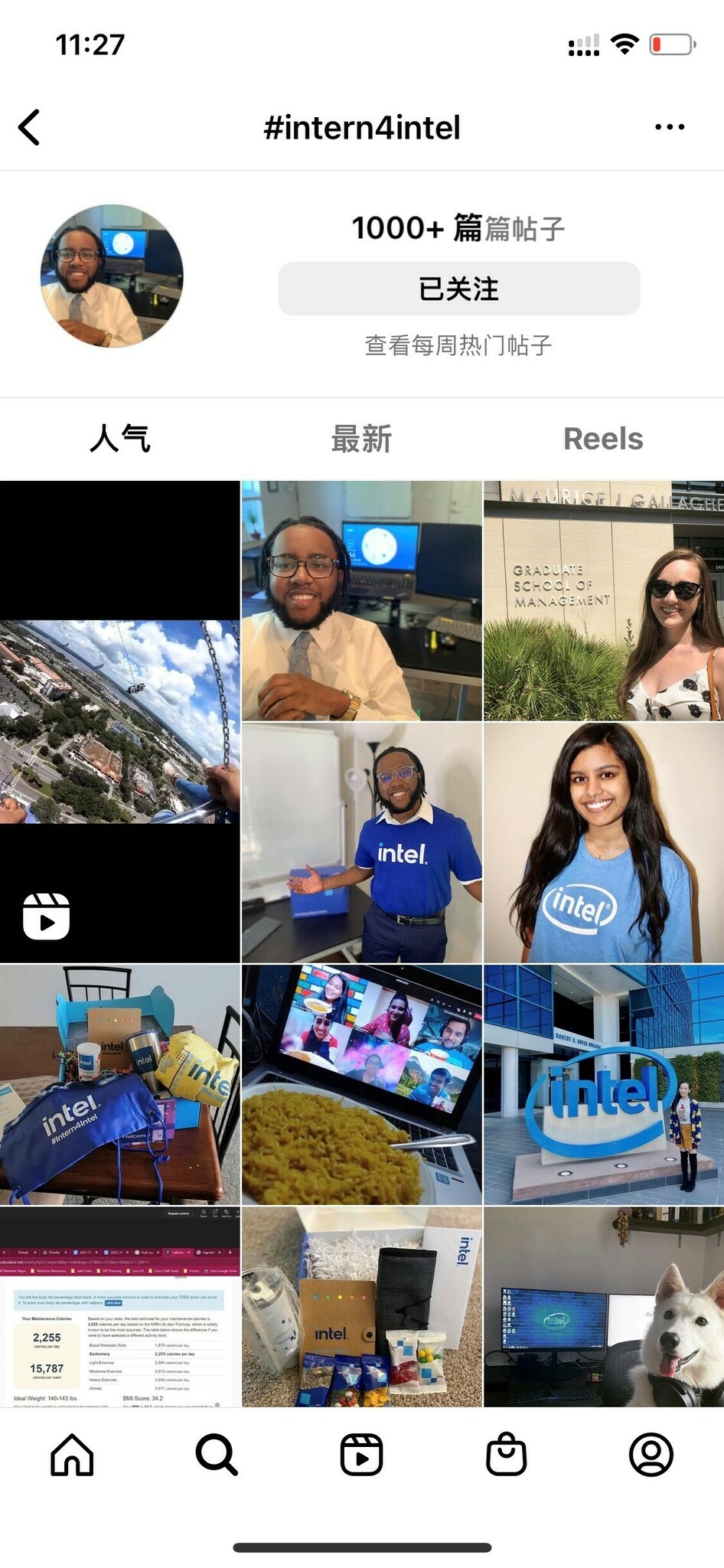
Task: Open the Intel swag bag post
Action: point(119,1084)
